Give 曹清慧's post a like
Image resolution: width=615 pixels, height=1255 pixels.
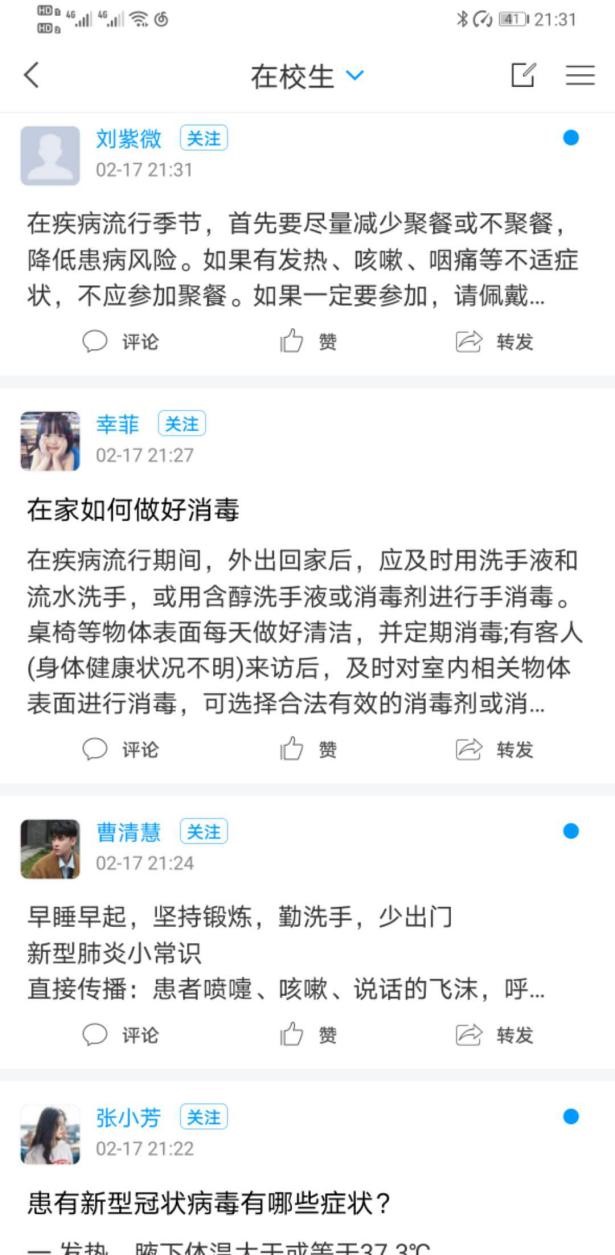(x=308, y=1034)
